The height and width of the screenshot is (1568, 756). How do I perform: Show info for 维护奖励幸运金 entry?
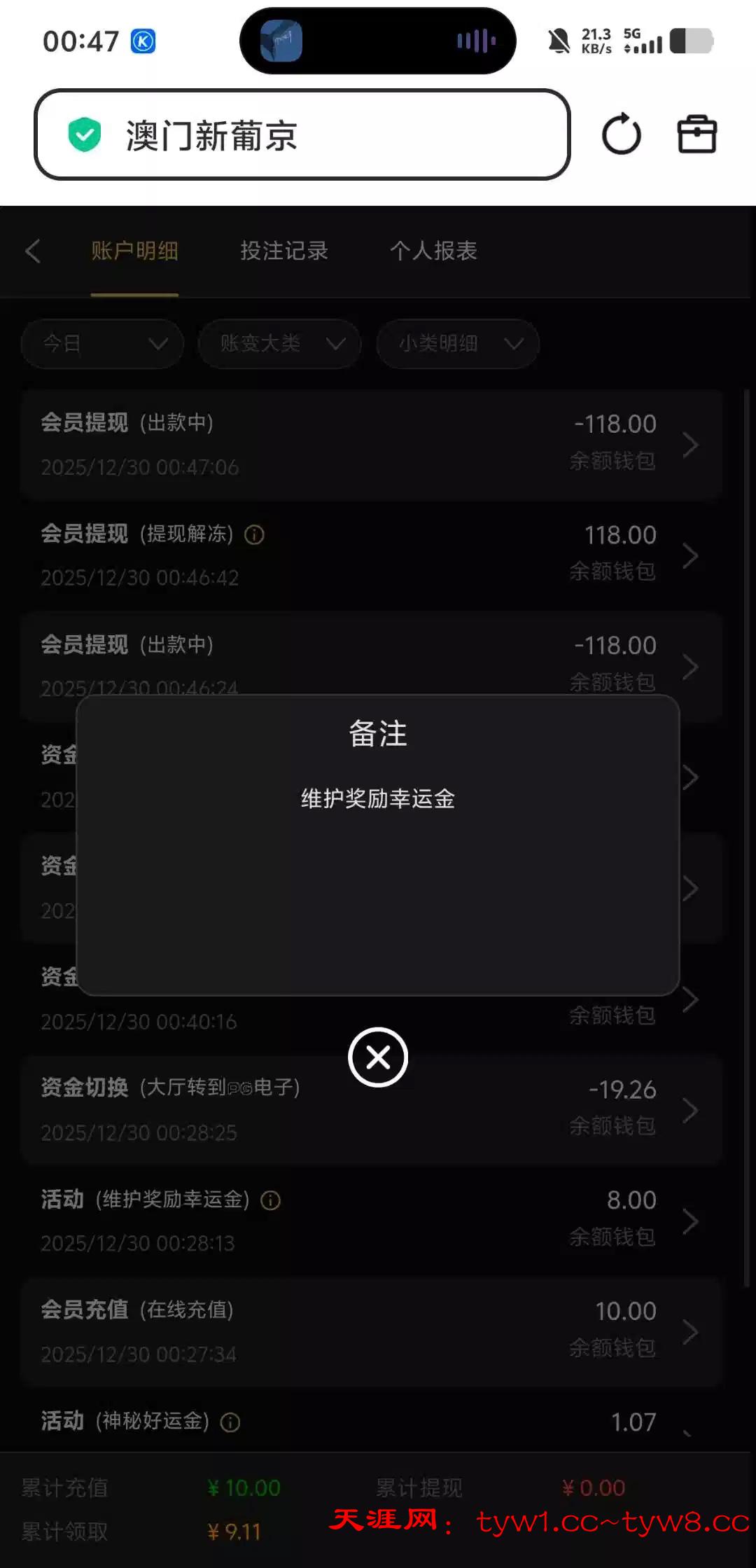tap(271, 1201)
